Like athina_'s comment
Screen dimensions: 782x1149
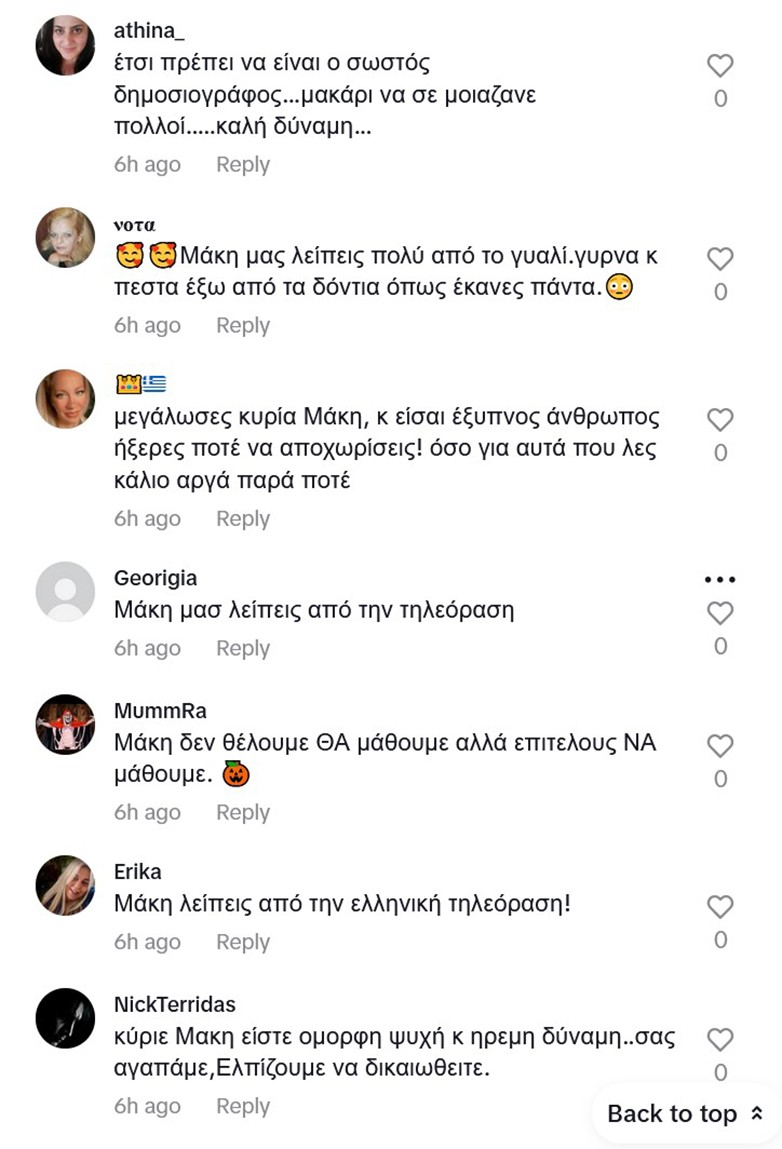click(720, 66)
